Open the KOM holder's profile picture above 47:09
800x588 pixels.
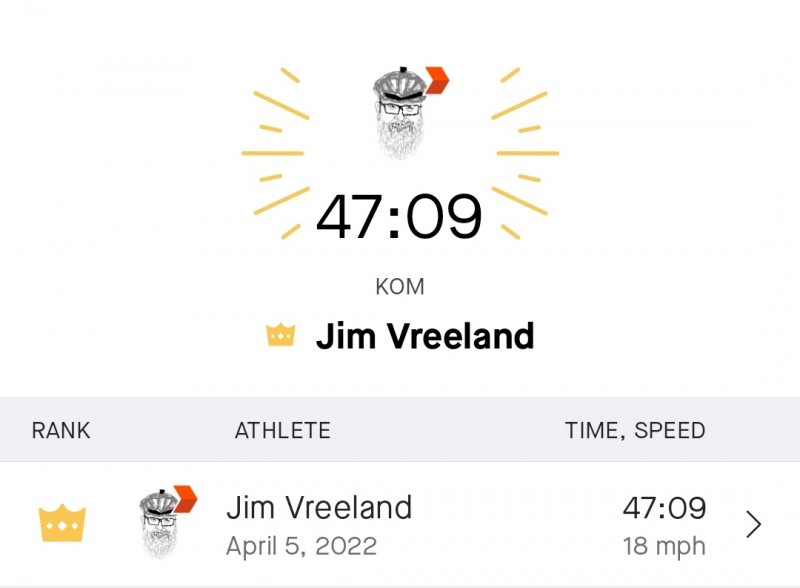click(411, 112)
